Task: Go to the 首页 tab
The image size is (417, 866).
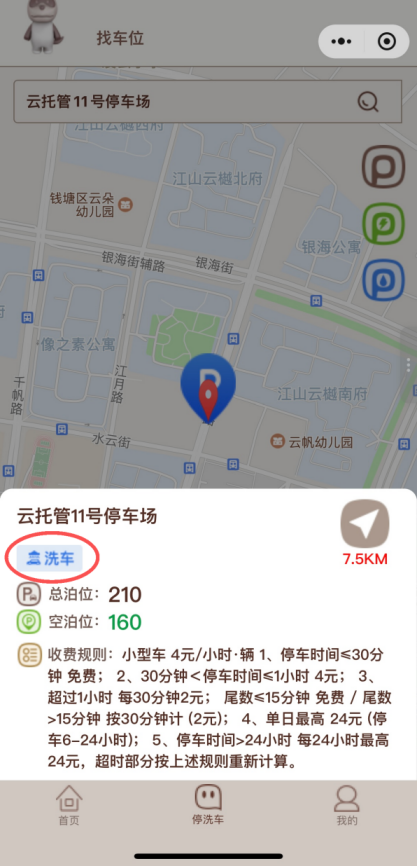Action: click(x=69, y=806)
